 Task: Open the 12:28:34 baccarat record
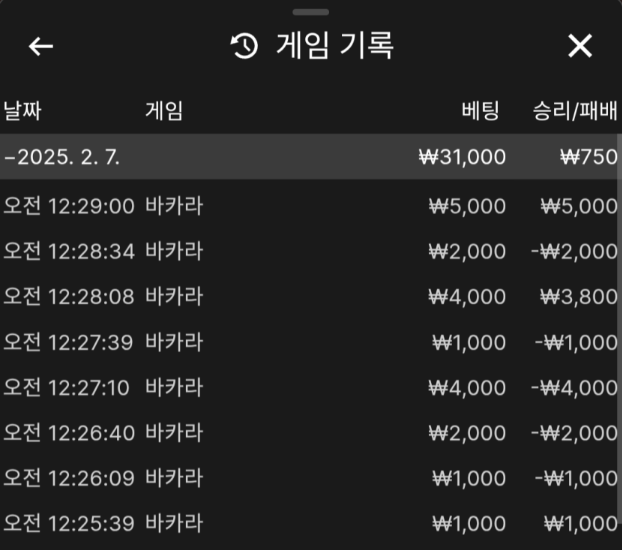310,251
